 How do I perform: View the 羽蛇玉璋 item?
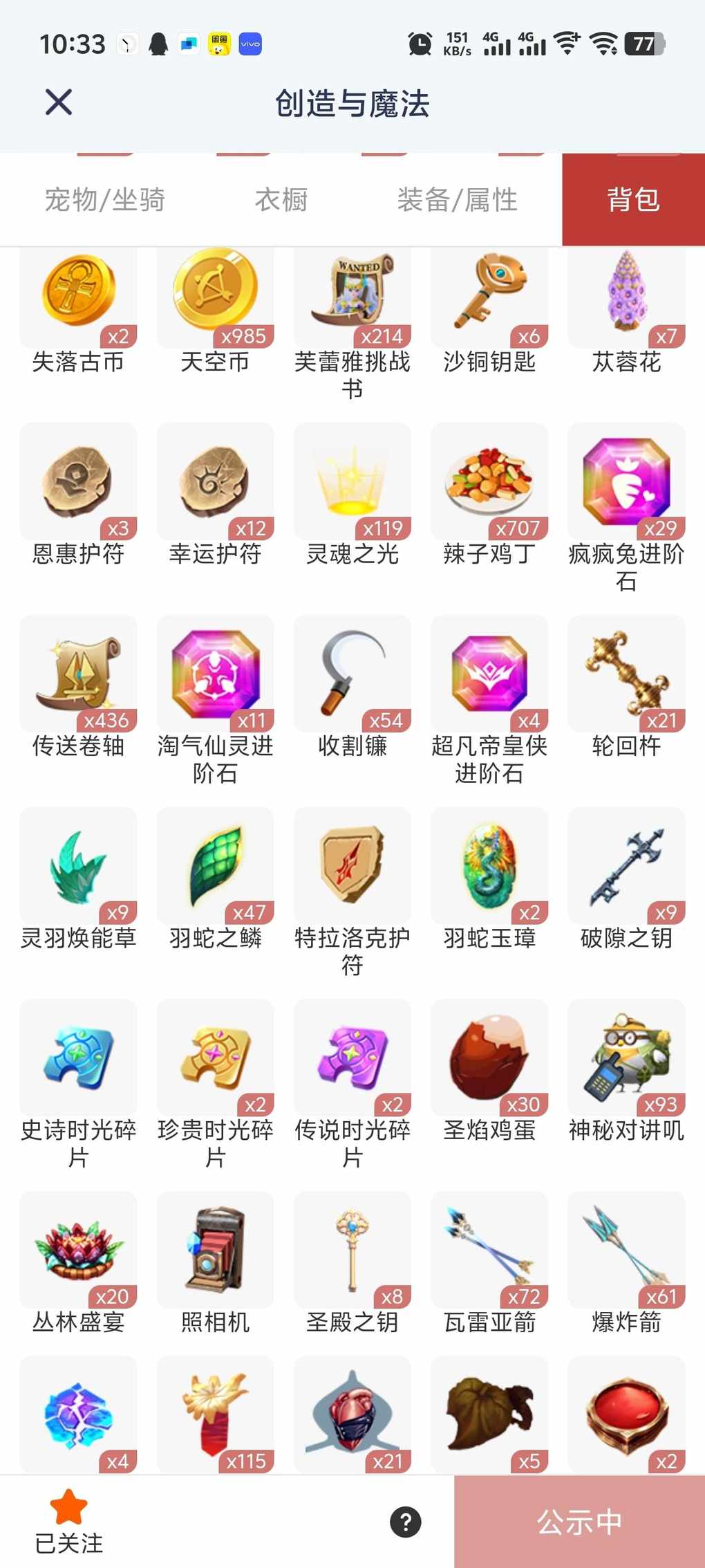pos(489,866)
